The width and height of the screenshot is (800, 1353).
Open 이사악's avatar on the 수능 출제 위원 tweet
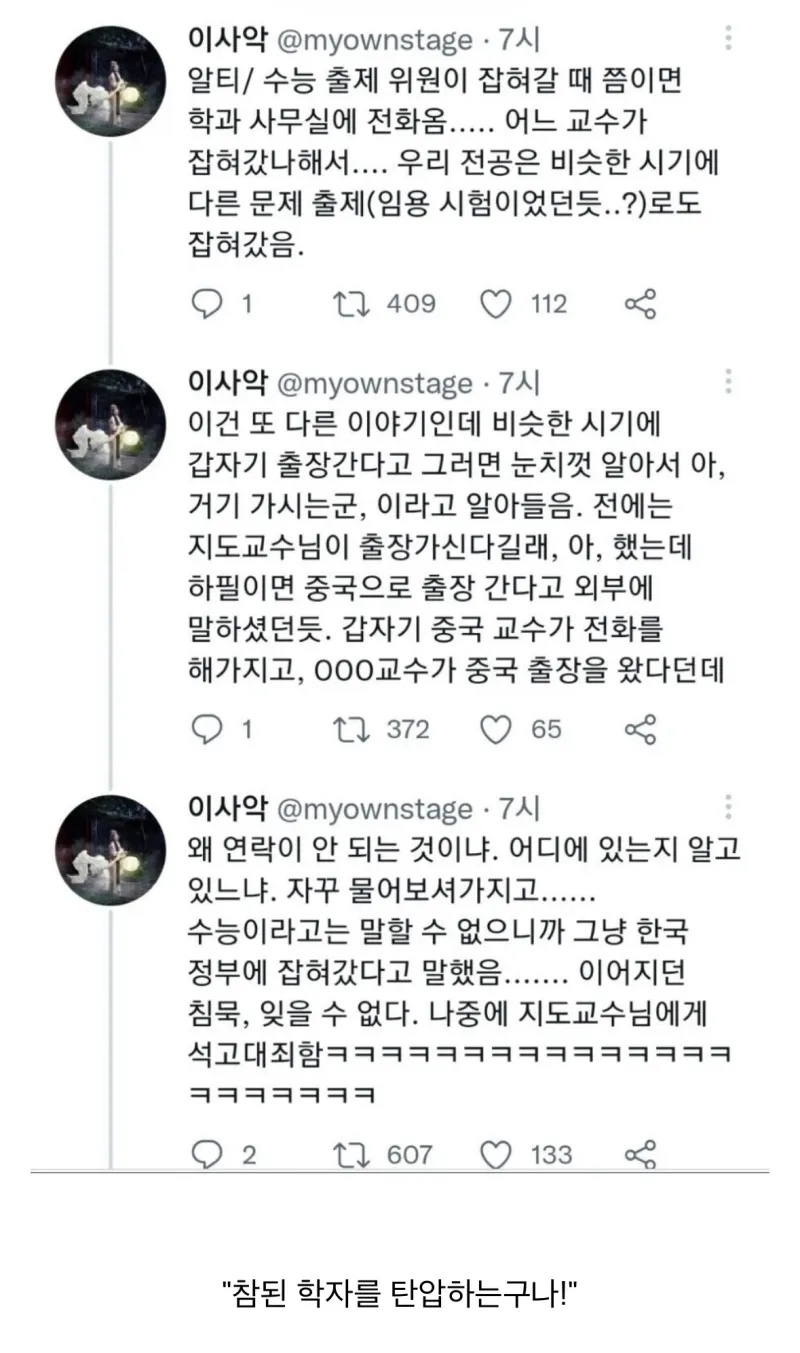pos(110,82)
